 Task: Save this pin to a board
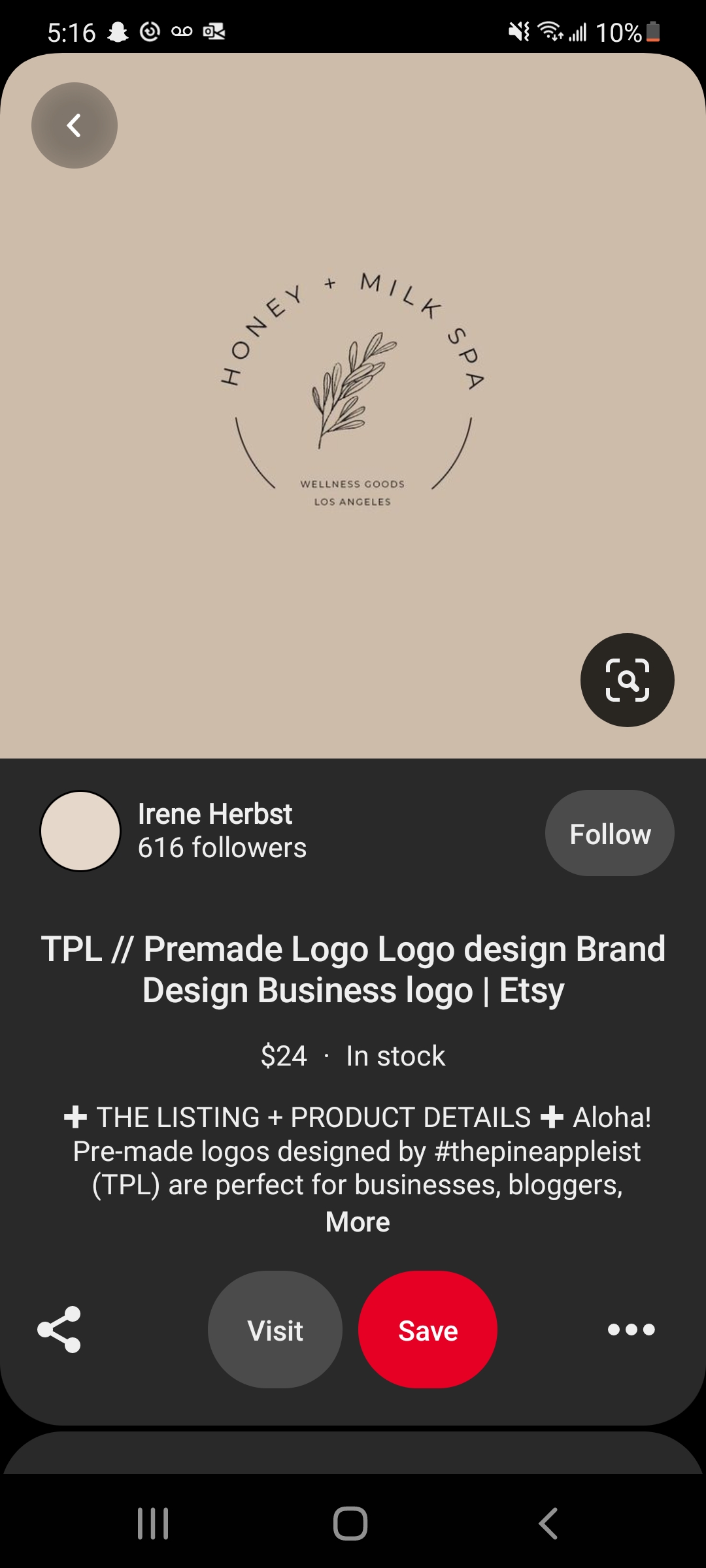pyautogui.click(x=428, y=1330)
